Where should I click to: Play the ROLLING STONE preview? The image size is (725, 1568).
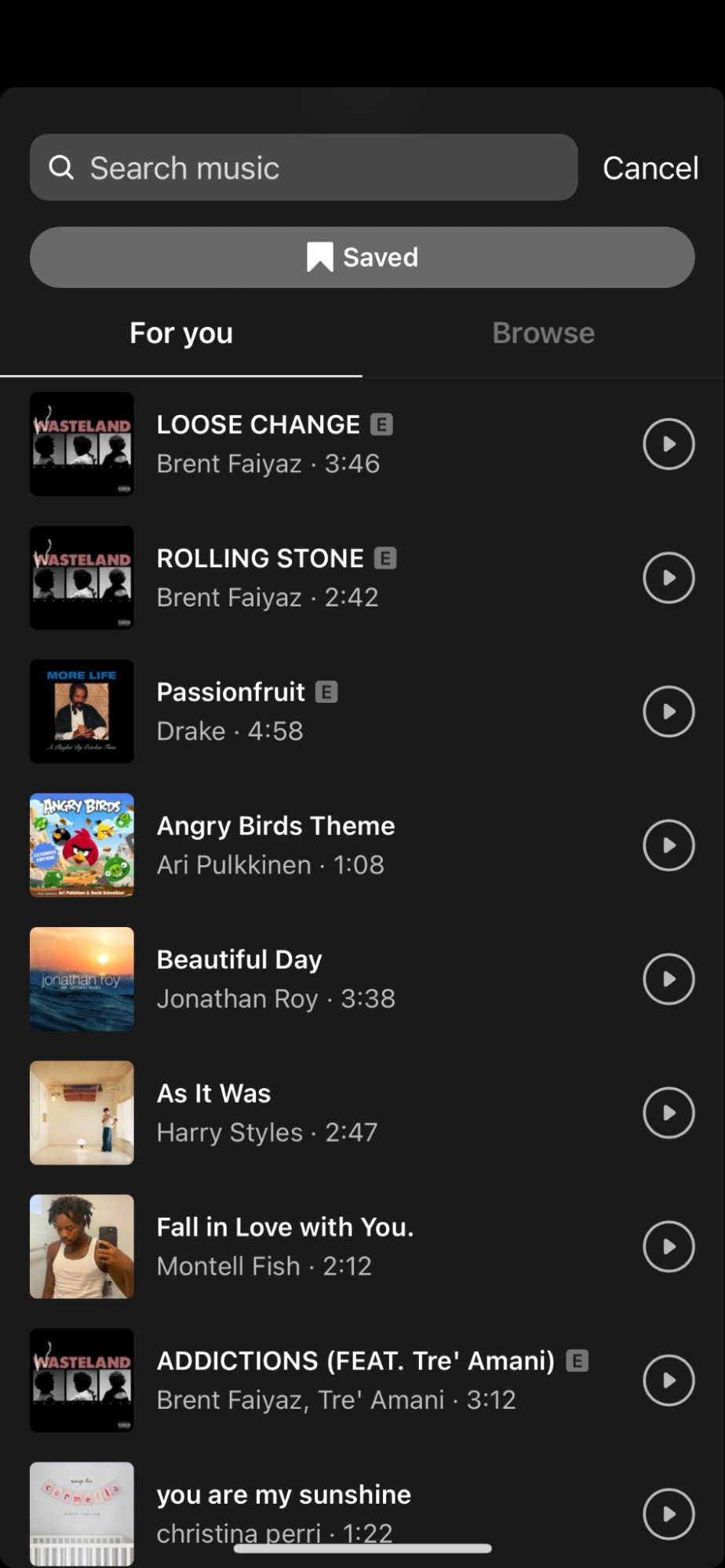669,578
